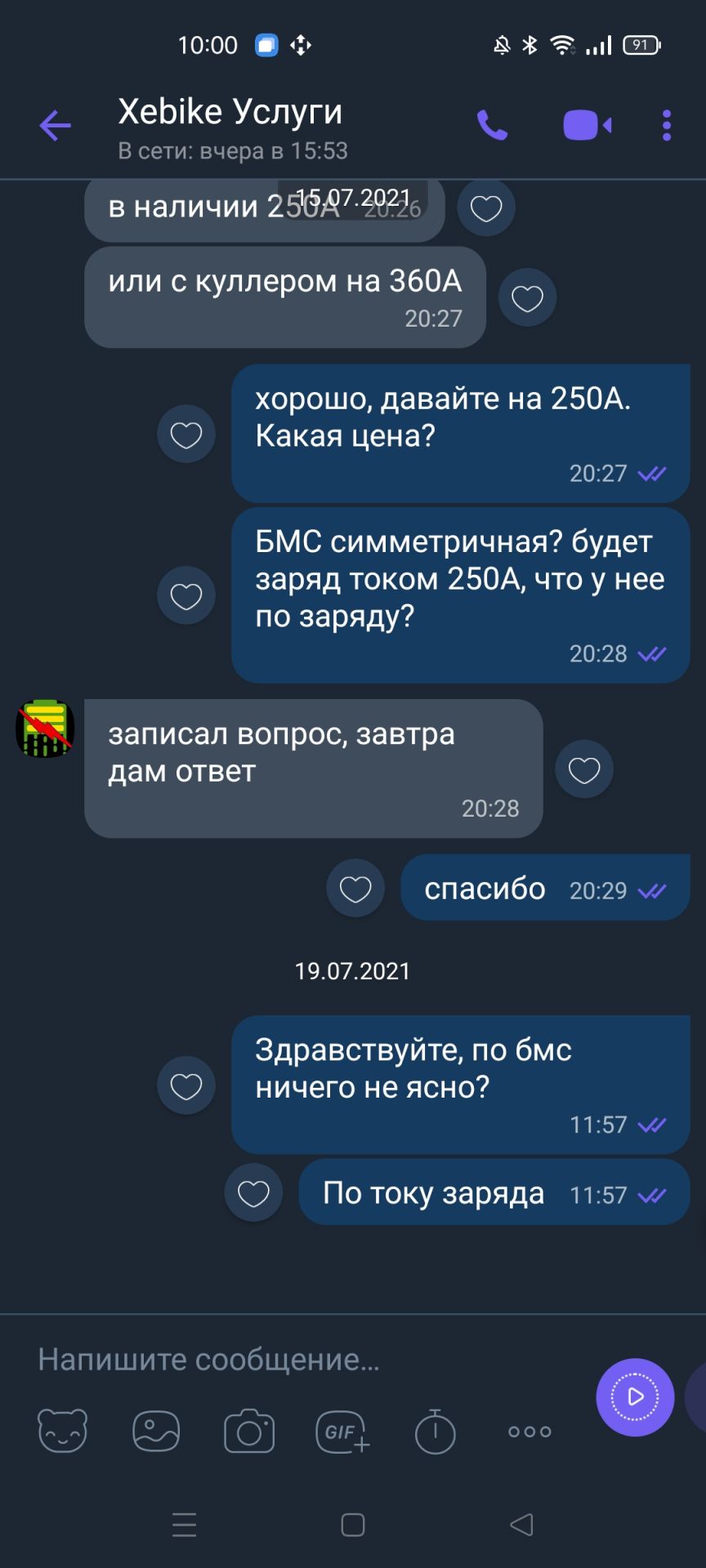Attach a photo from the gallery
This screenshot has width=706, height=1568.
click(x=156, y=1431)
